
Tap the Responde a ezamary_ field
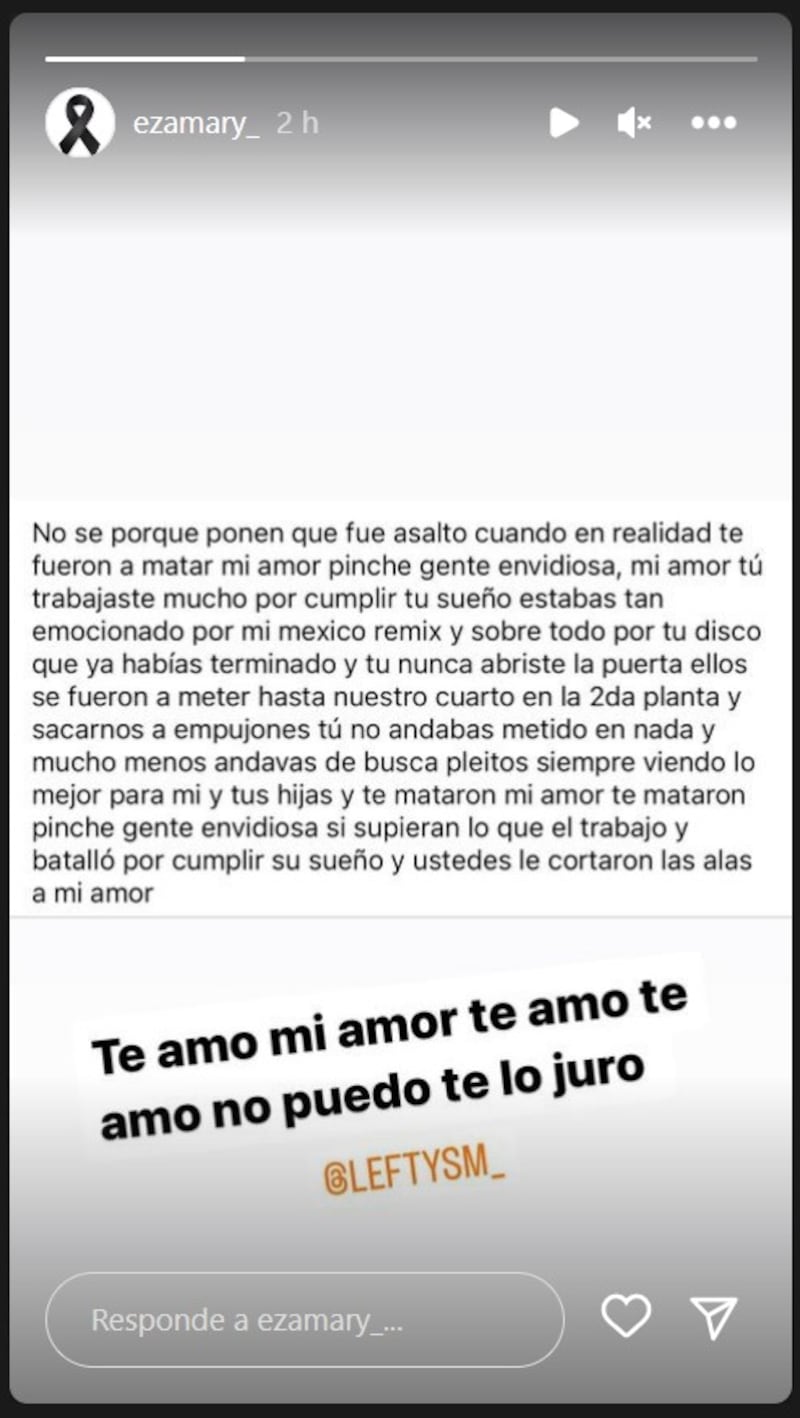point(304,1319)
